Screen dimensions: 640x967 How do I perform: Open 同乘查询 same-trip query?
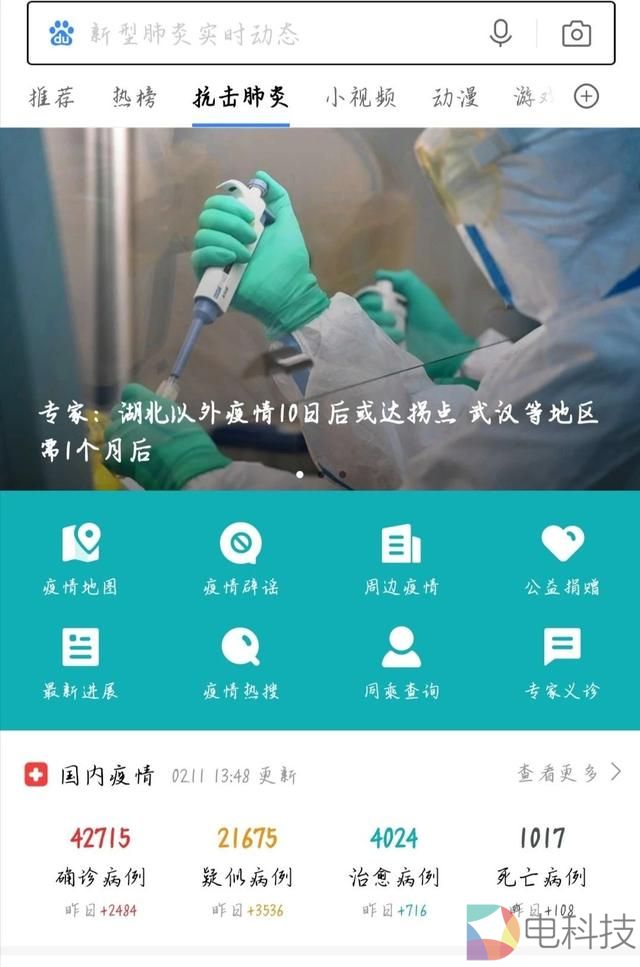[x=401, y=663]
